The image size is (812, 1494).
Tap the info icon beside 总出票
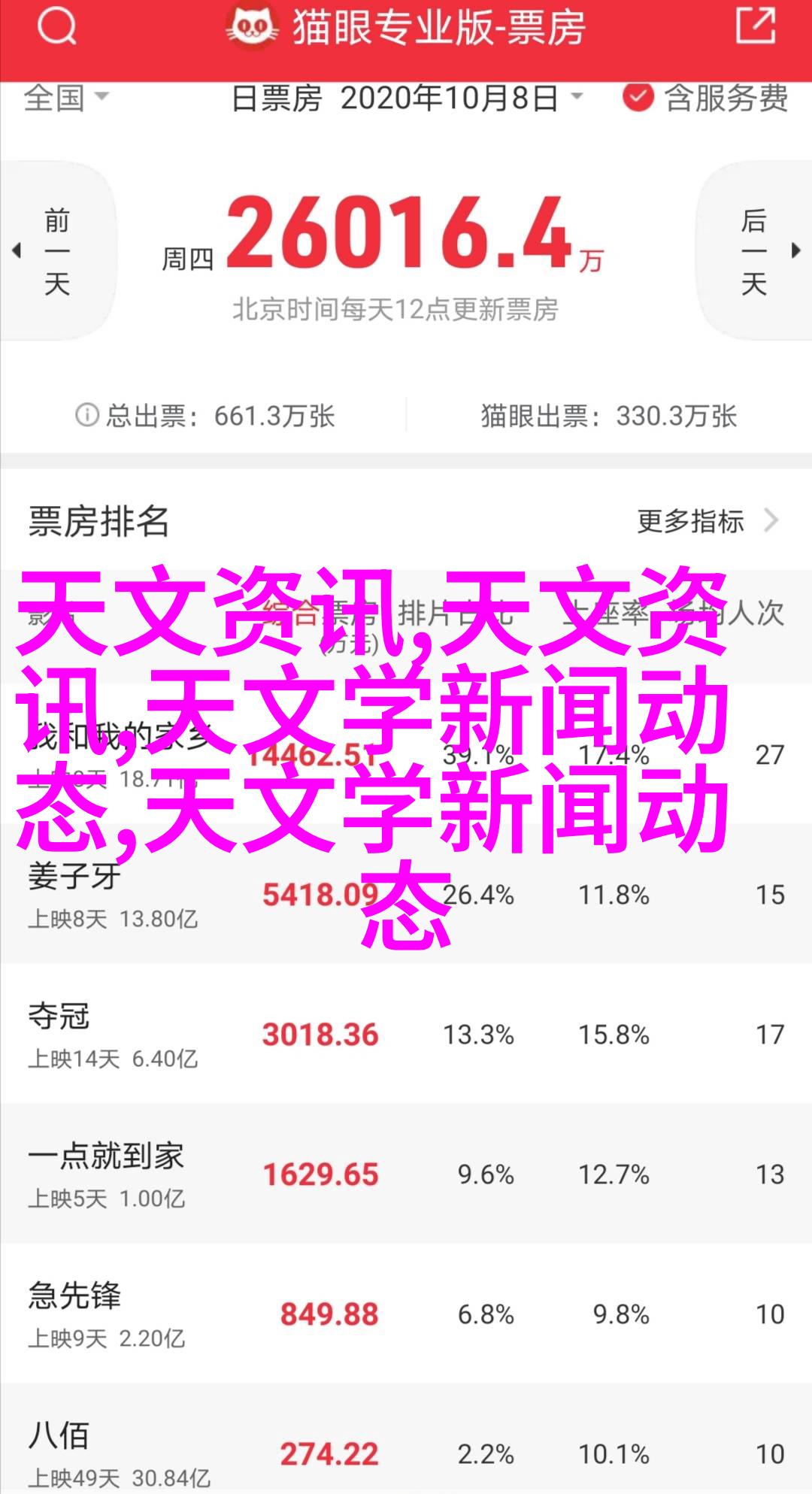(x=87, y=415)
